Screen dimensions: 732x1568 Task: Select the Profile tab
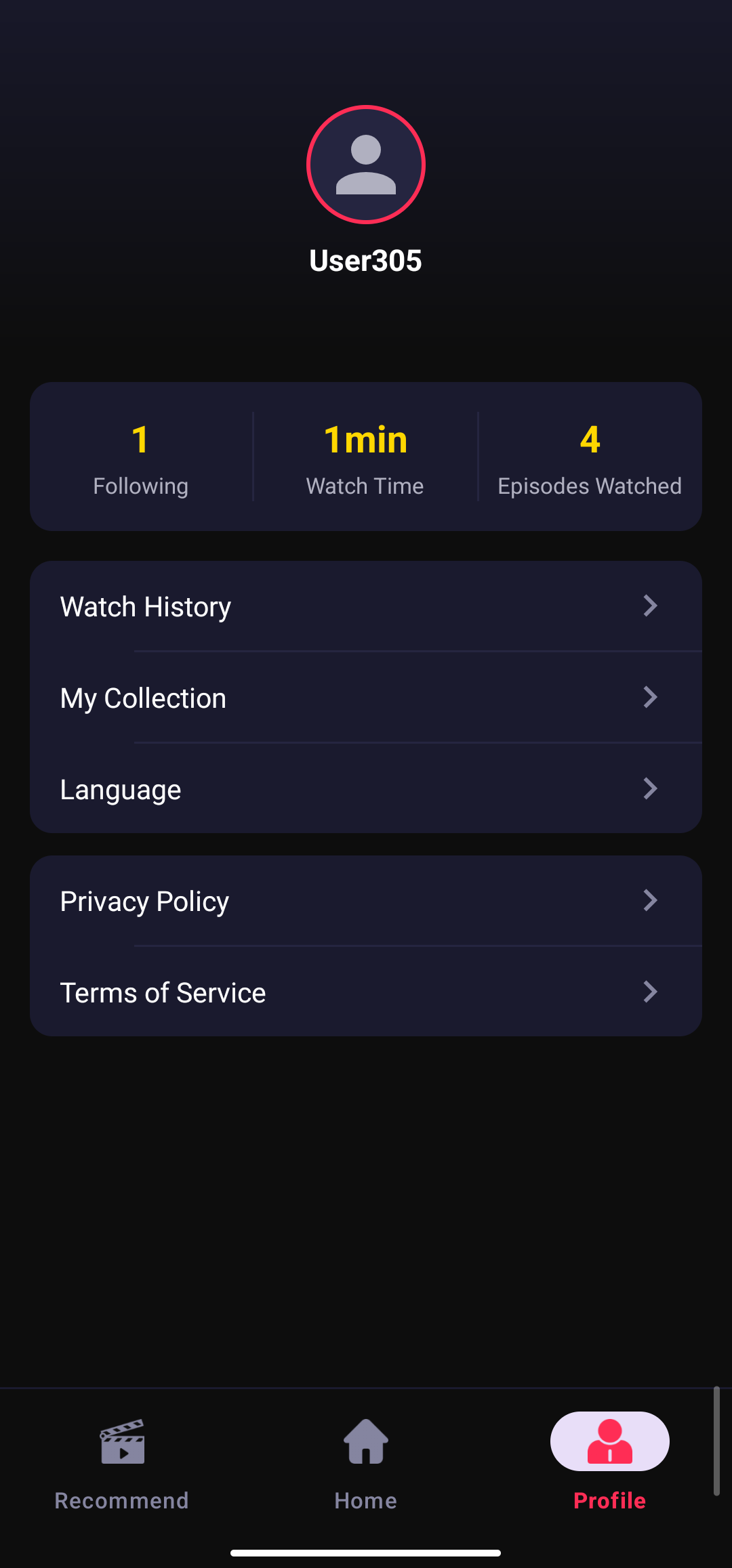609,1463
